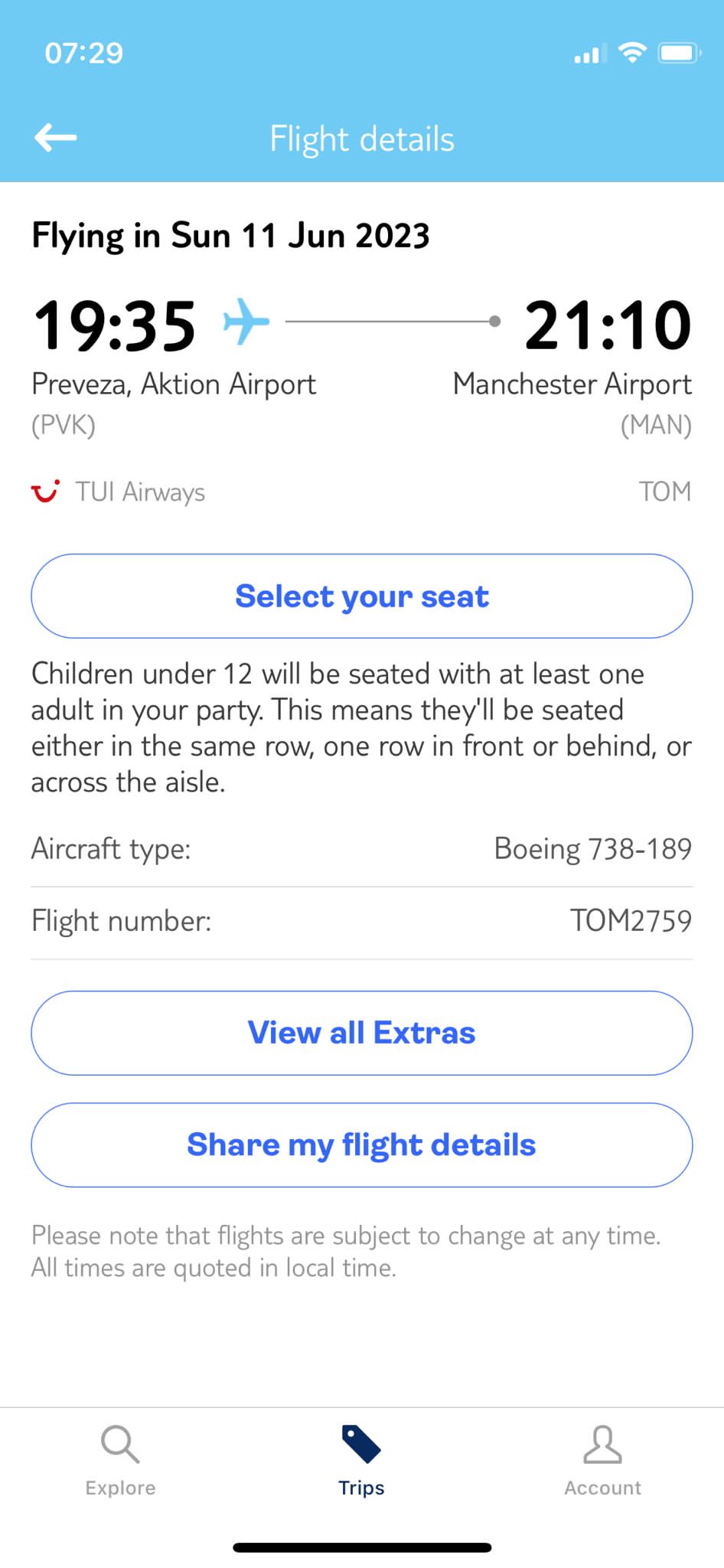The height and width of the screenshot is (1568, 724).
Task: Switch to the Explore tab
Action: (x=120, y=1461)
